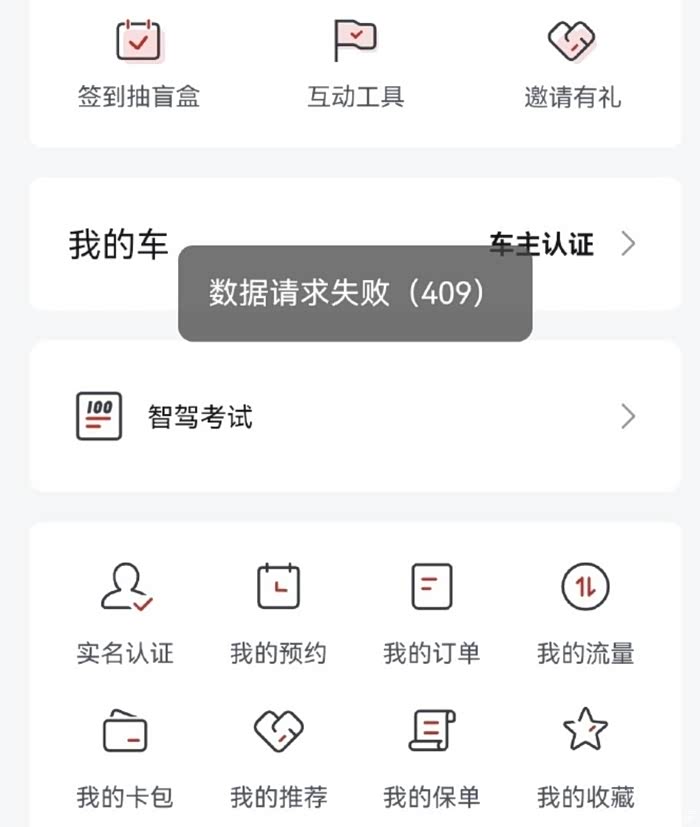700x827 pixels.
Task: Open 互动工具
Action: (x=355, y=62)
